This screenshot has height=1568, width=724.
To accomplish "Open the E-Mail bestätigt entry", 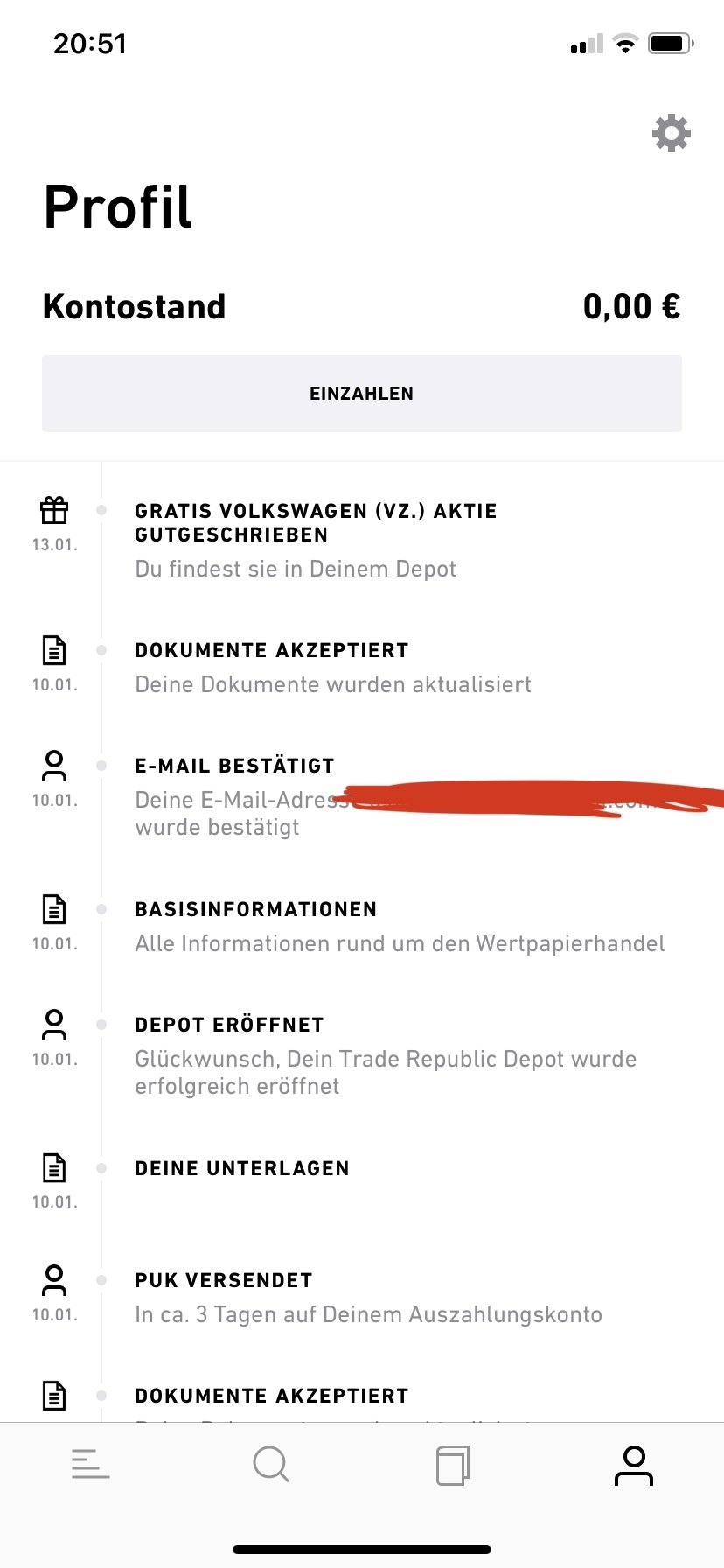I will pyautogui.click(x=362, y=796).
